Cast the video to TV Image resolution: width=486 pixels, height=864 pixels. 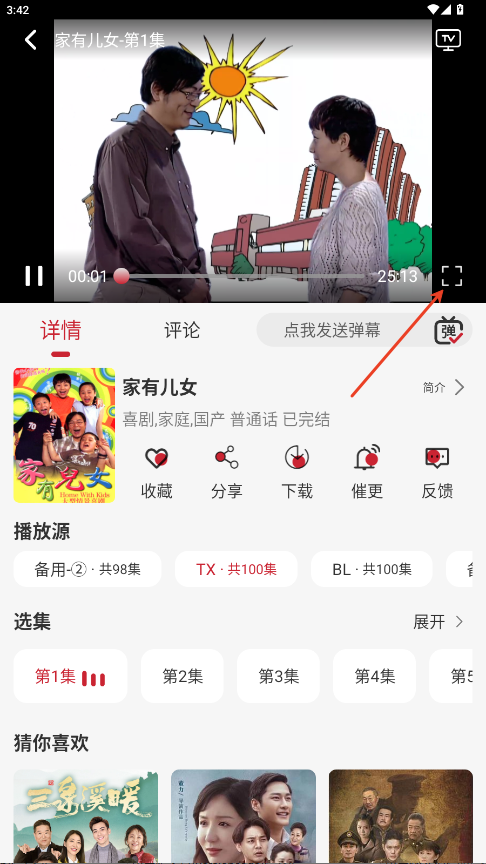[448, 40]
